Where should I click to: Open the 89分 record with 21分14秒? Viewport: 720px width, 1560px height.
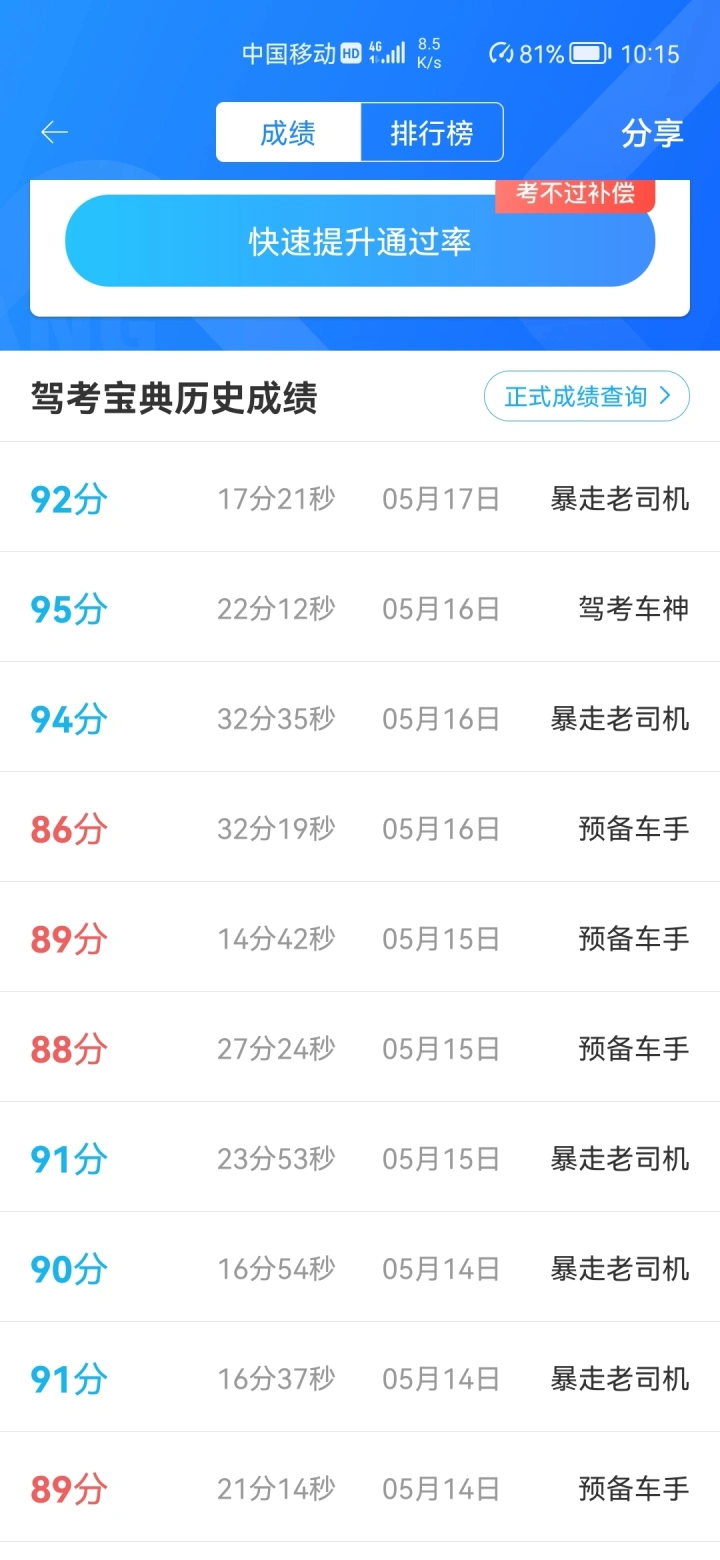360,1488
